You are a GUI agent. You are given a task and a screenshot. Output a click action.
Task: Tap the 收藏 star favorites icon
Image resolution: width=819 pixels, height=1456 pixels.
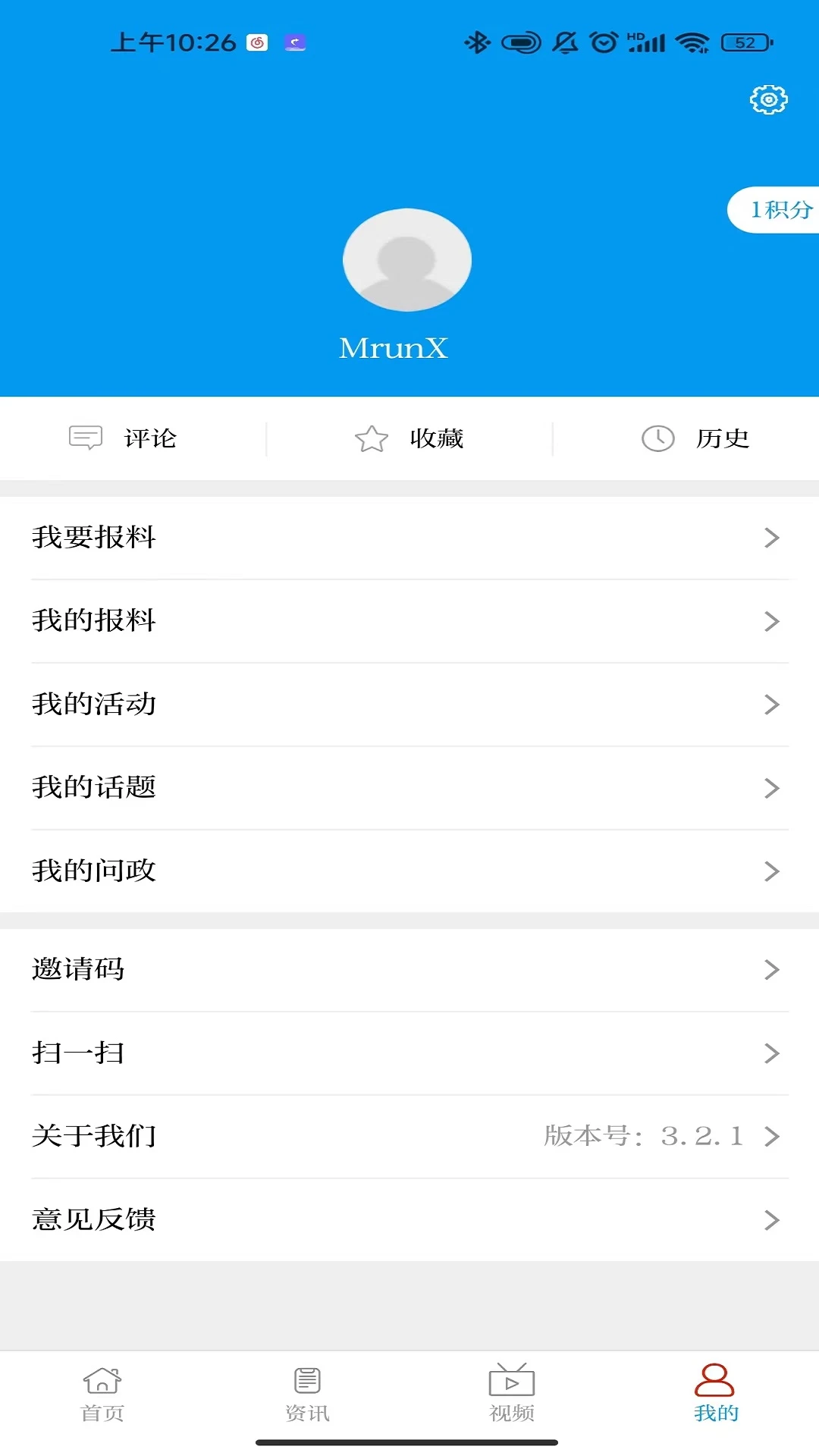[372, 438]
